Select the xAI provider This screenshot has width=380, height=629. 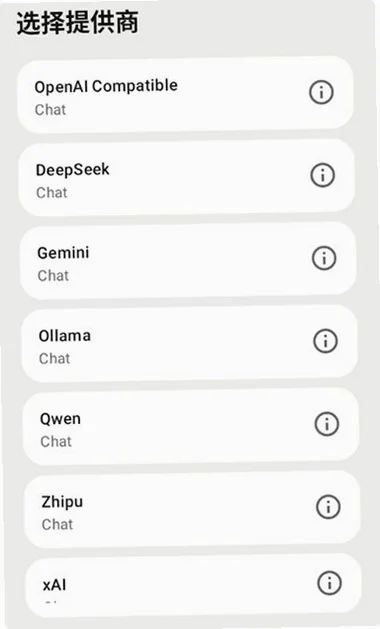pyautogui.click(x=193, y=586)
